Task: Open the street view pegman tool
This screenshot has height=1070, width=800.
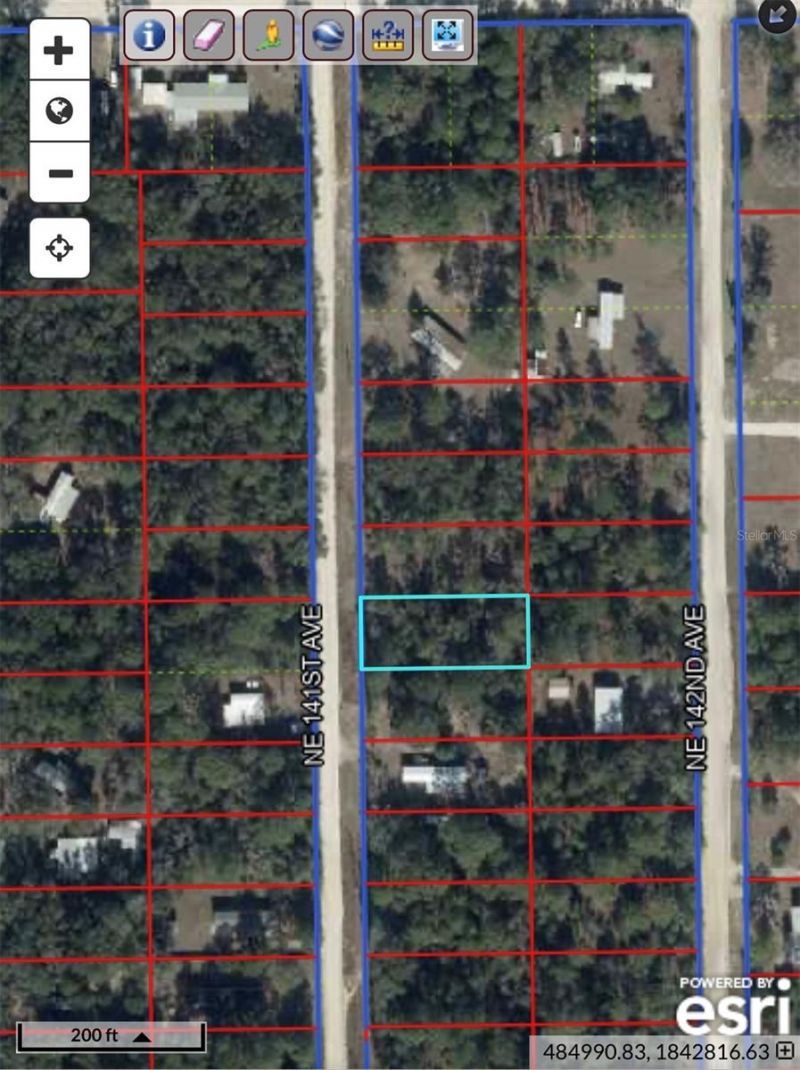Action: tap(269, 36)
